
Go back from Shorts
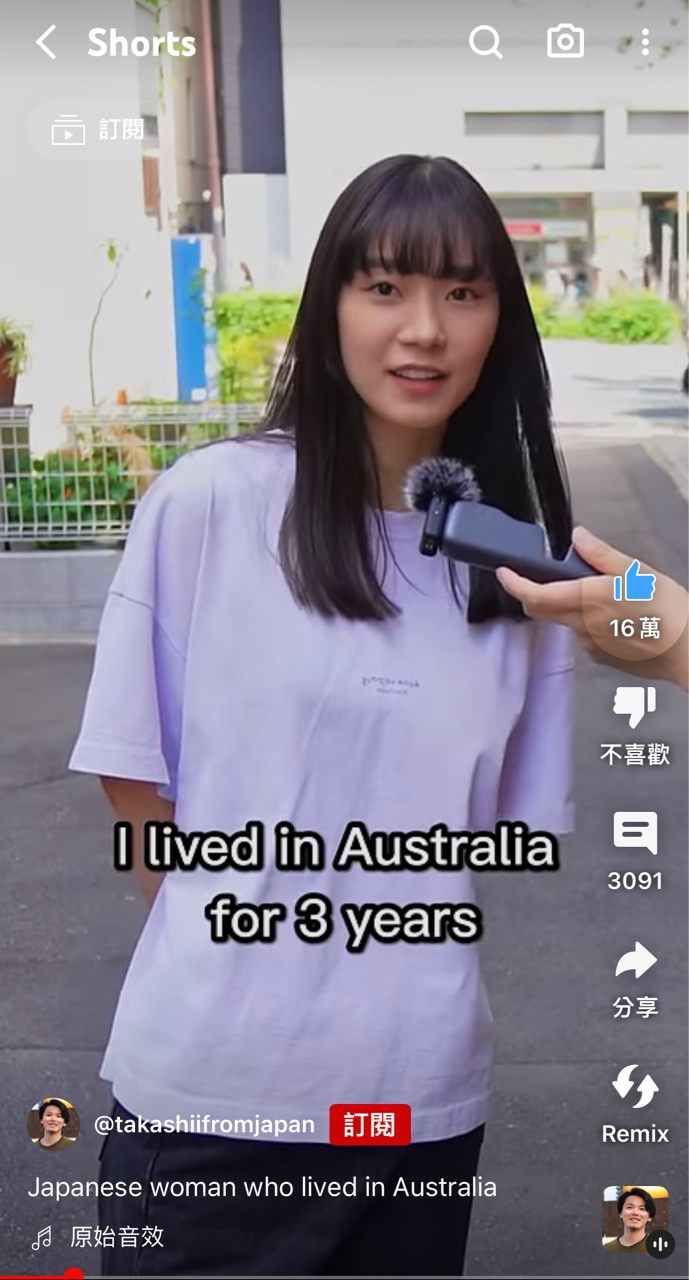[x=46, y=42]
